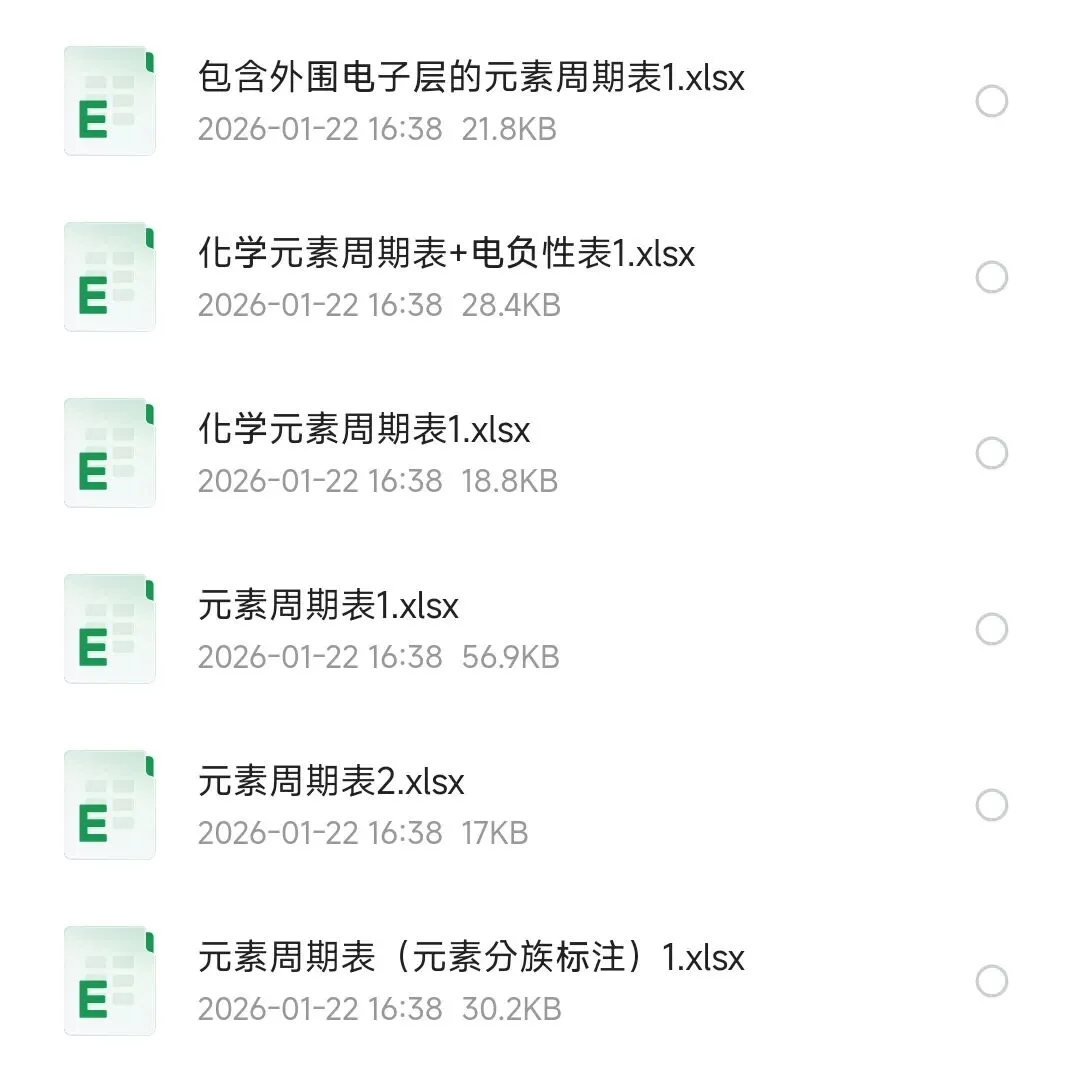Screen dimensions: 1080x1076
Task: Select the radio circle for 包含外围电子层的元素周期表1.xlsx
Action: [991, 101]
